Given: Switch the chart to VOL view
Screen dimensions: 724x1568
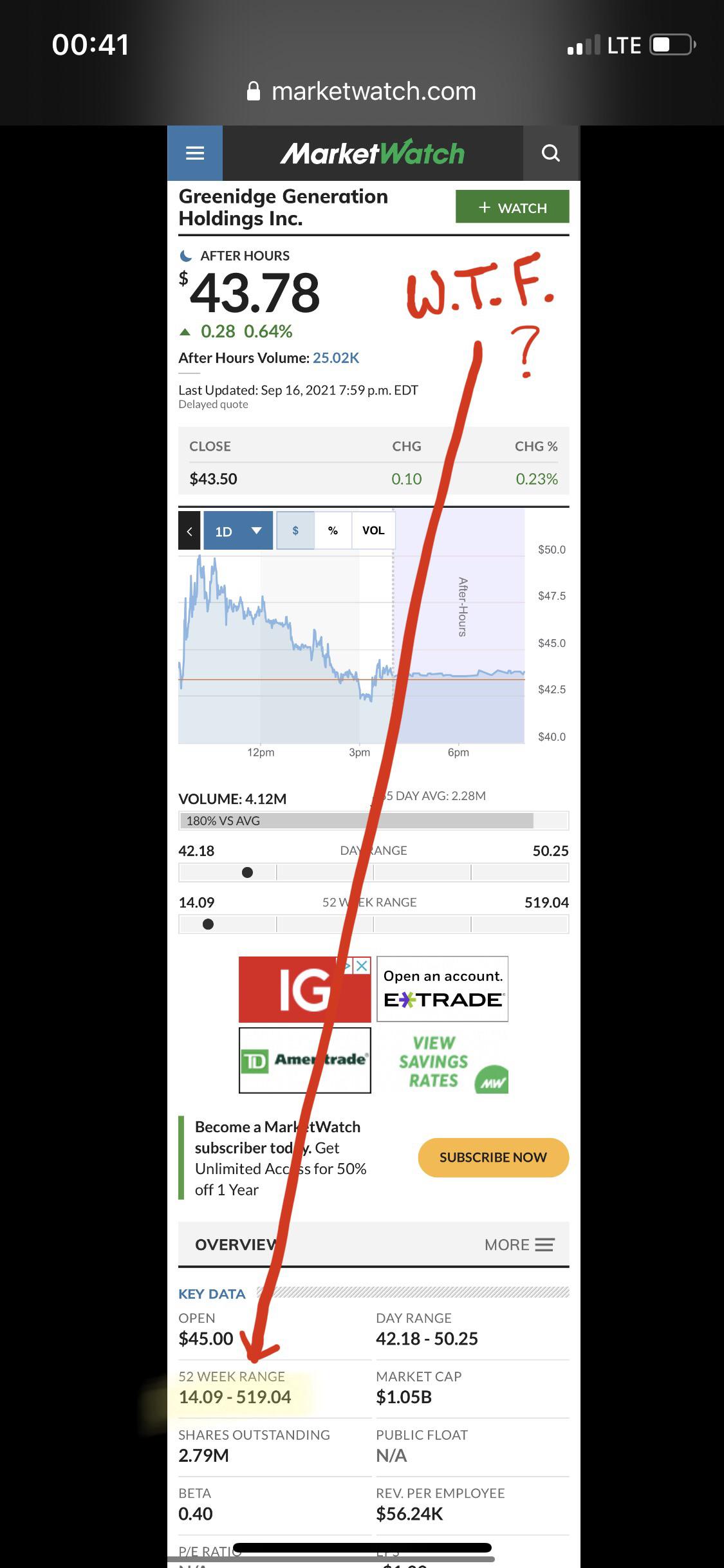Looking at the screenshot, I should [x=373, y=530].
